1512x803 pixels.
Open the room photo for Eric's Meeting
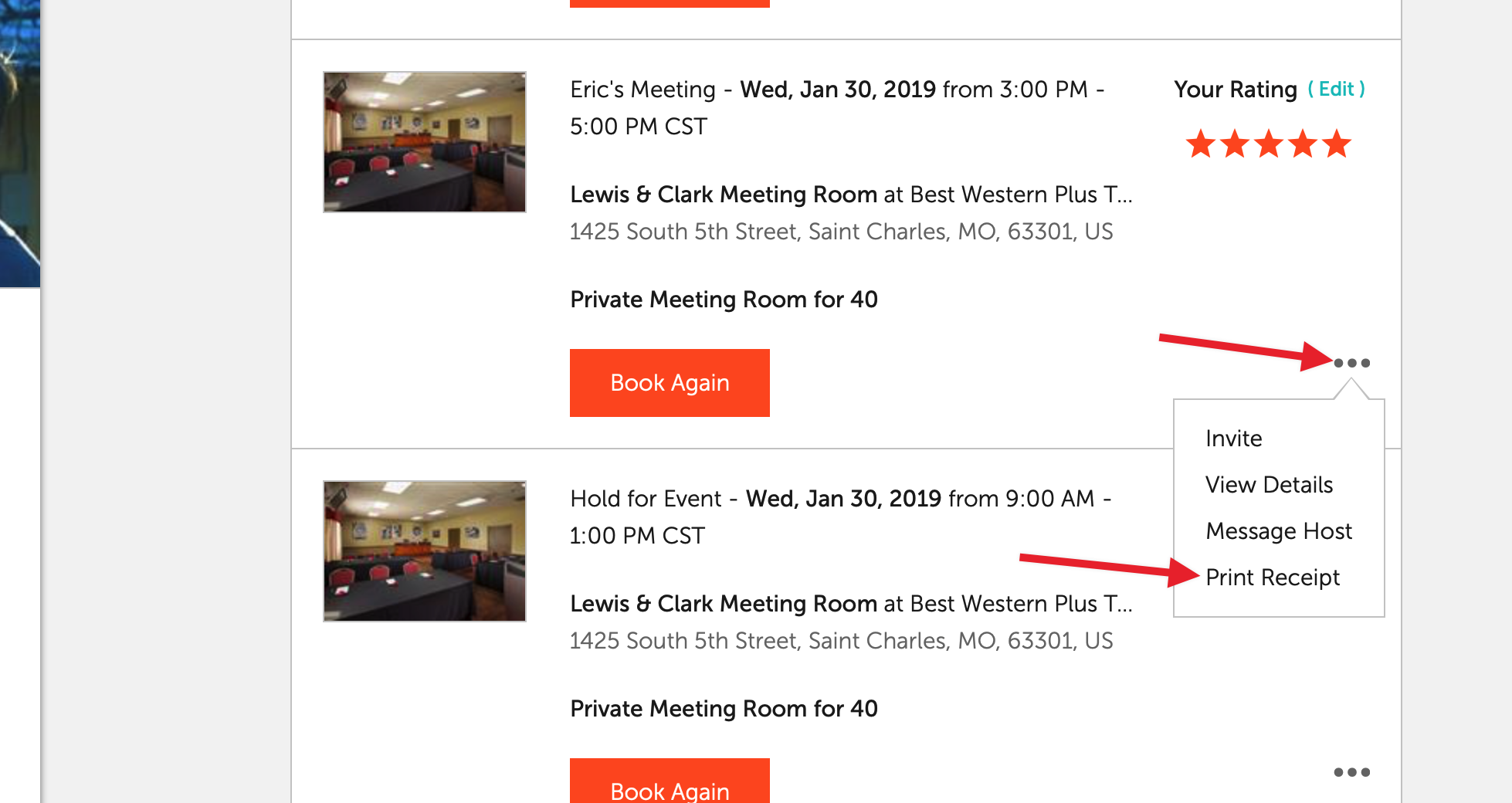(425, 142)
